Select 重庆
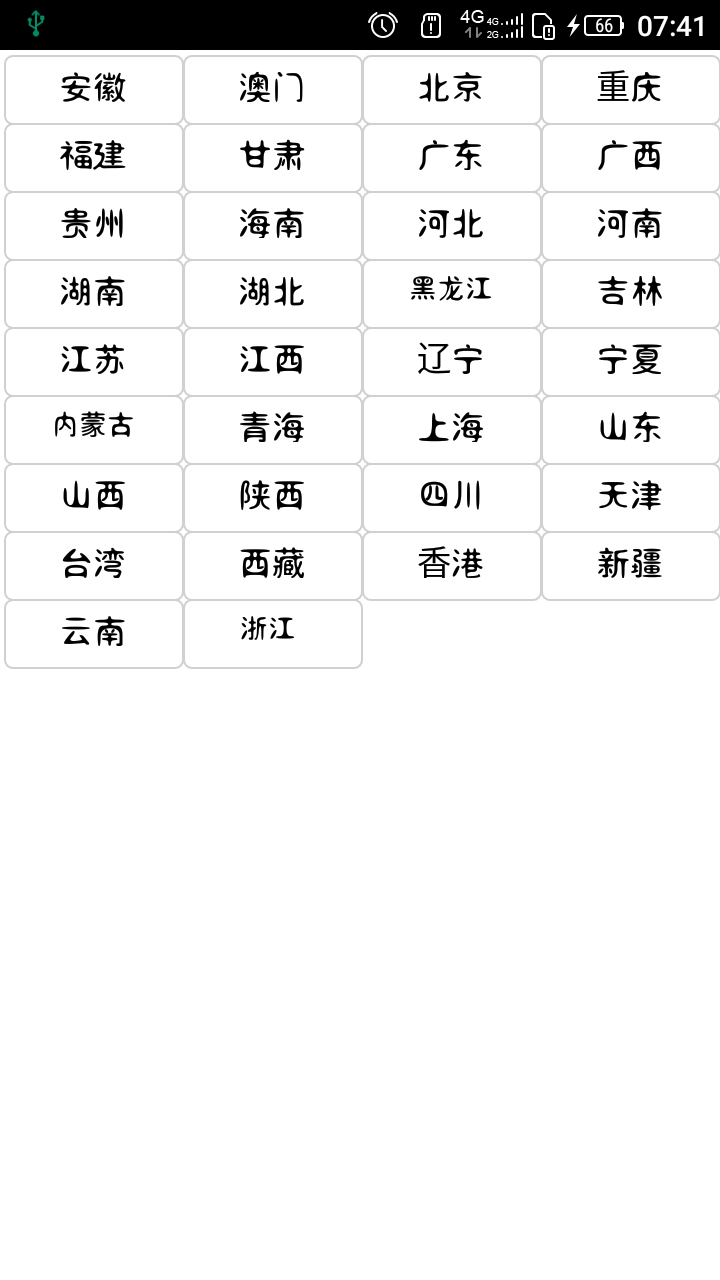 [x=631, y=89]
